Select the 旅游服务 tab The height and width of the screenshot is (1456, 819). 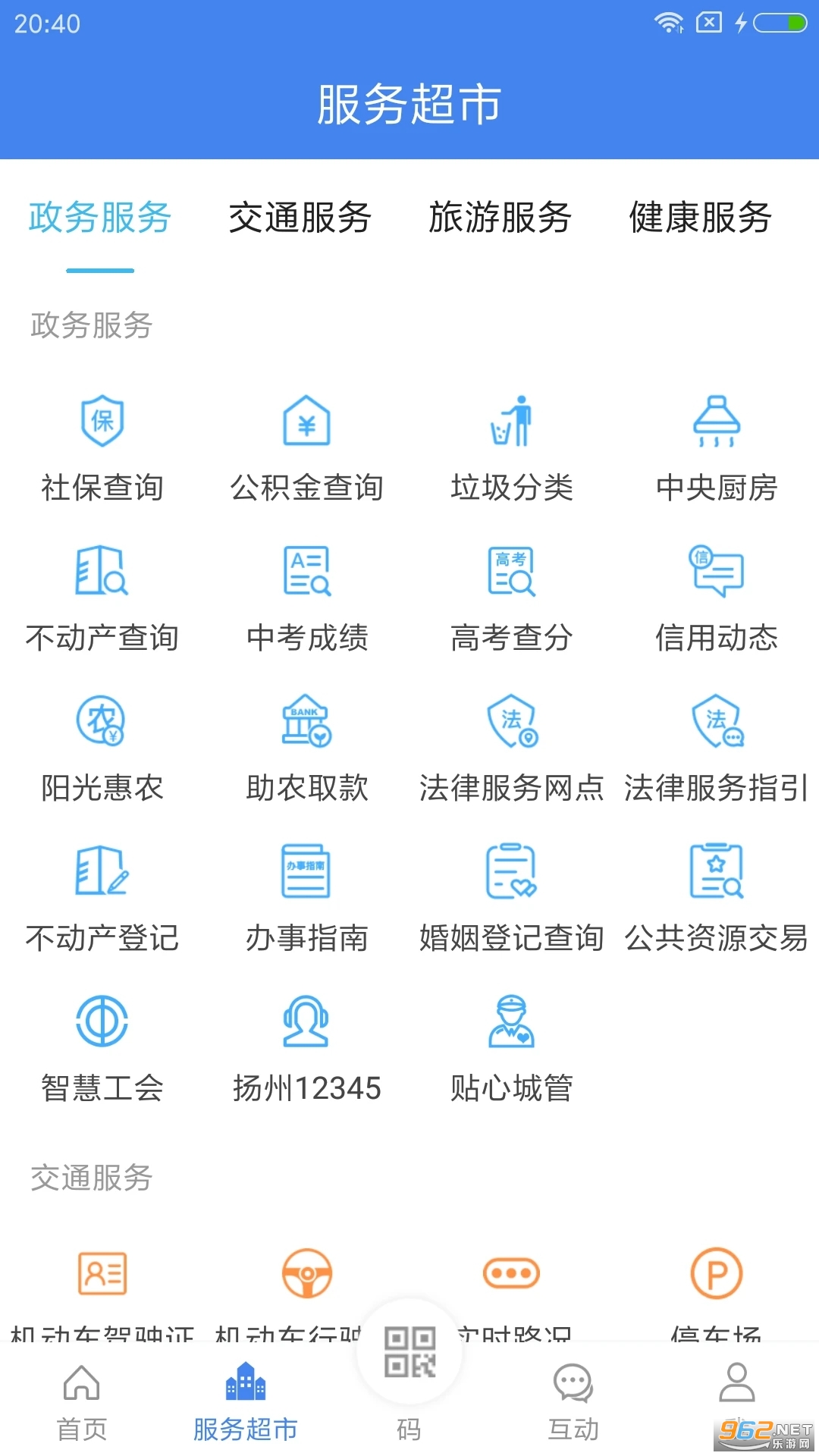[500, 218]
